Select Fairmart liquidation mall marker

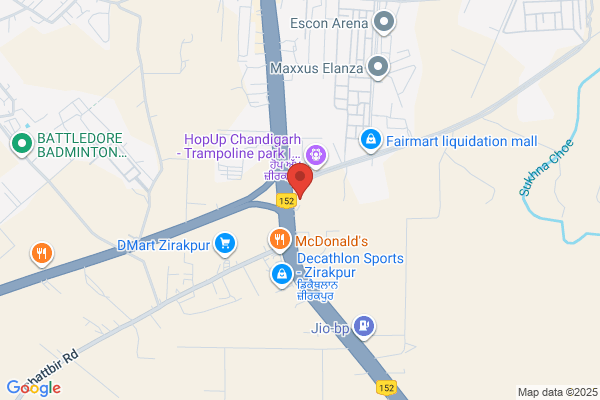(370, 141)
